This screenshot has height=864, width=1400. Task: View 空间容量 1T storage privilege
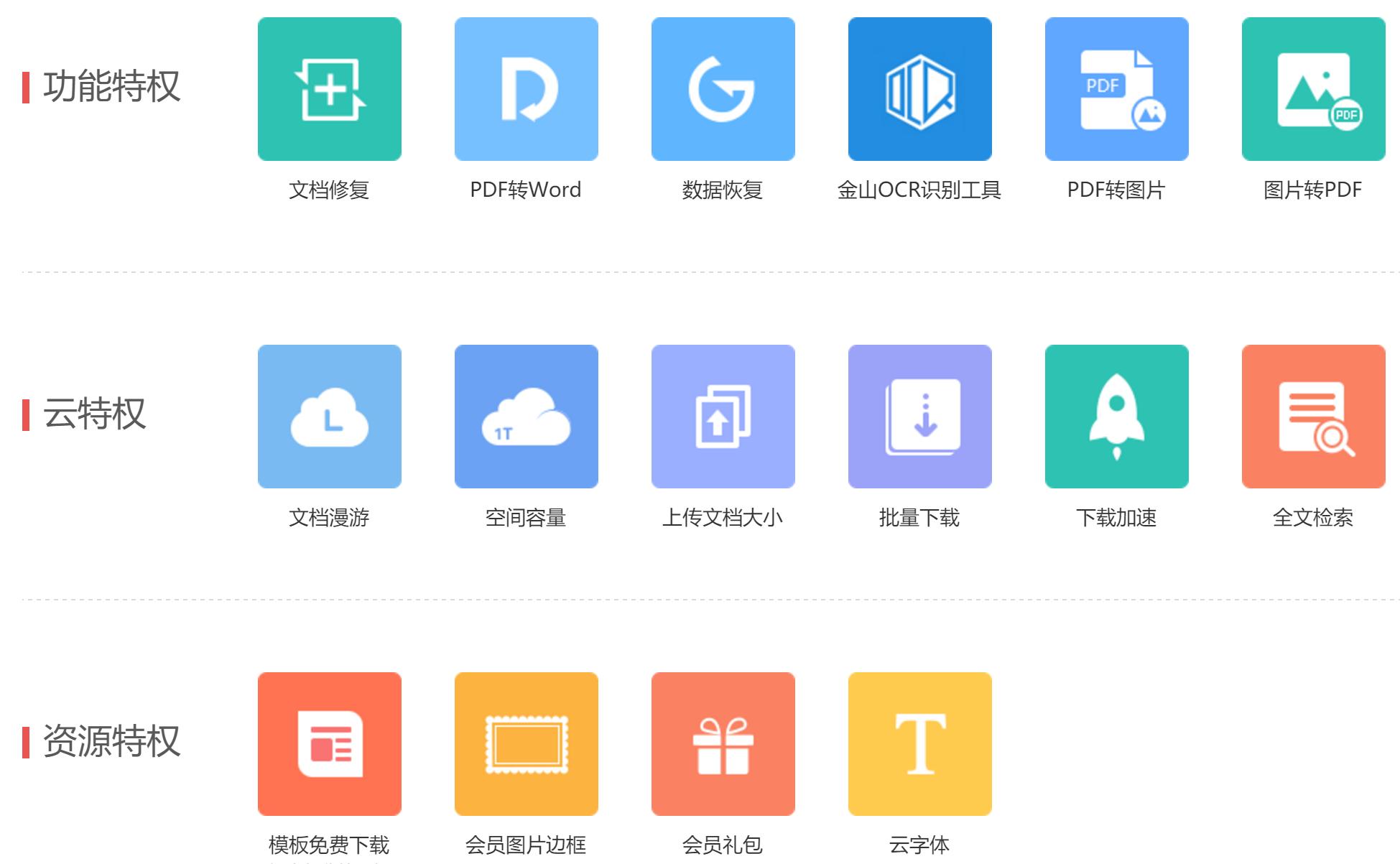(x=526, y=417)
